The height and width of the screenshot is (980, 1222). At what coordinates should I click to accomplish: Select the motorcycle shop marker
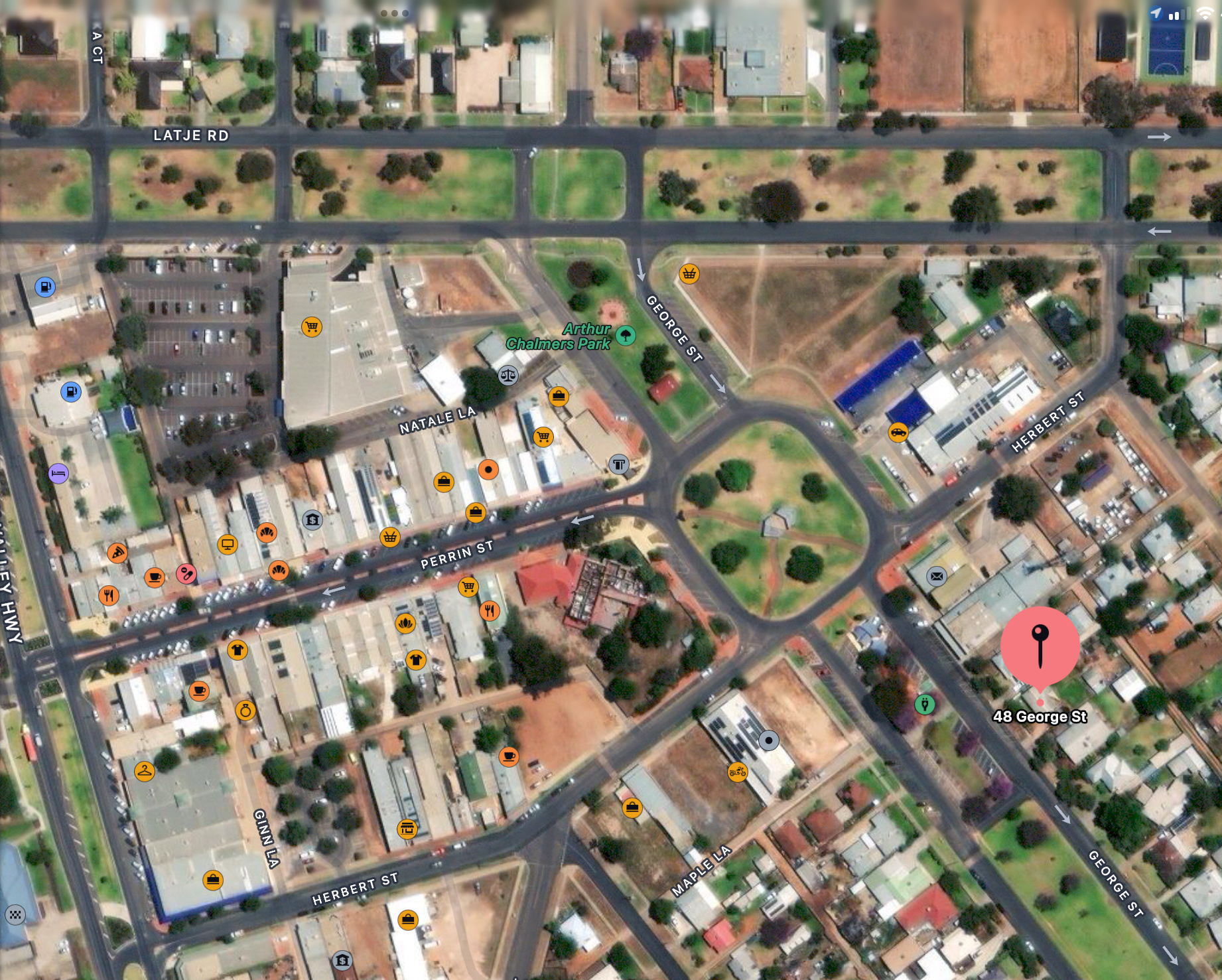tap(737, 772)
